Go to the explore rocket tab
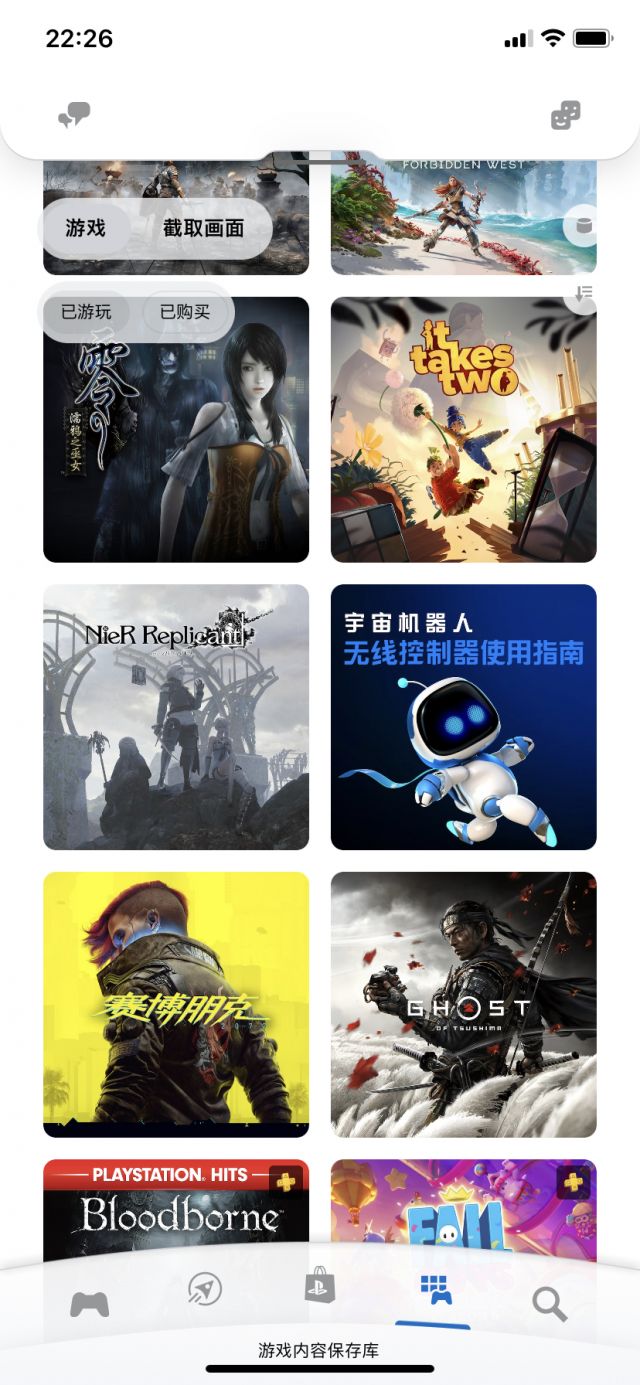Screen dimensions: 640x1385 click(204, 1290)
